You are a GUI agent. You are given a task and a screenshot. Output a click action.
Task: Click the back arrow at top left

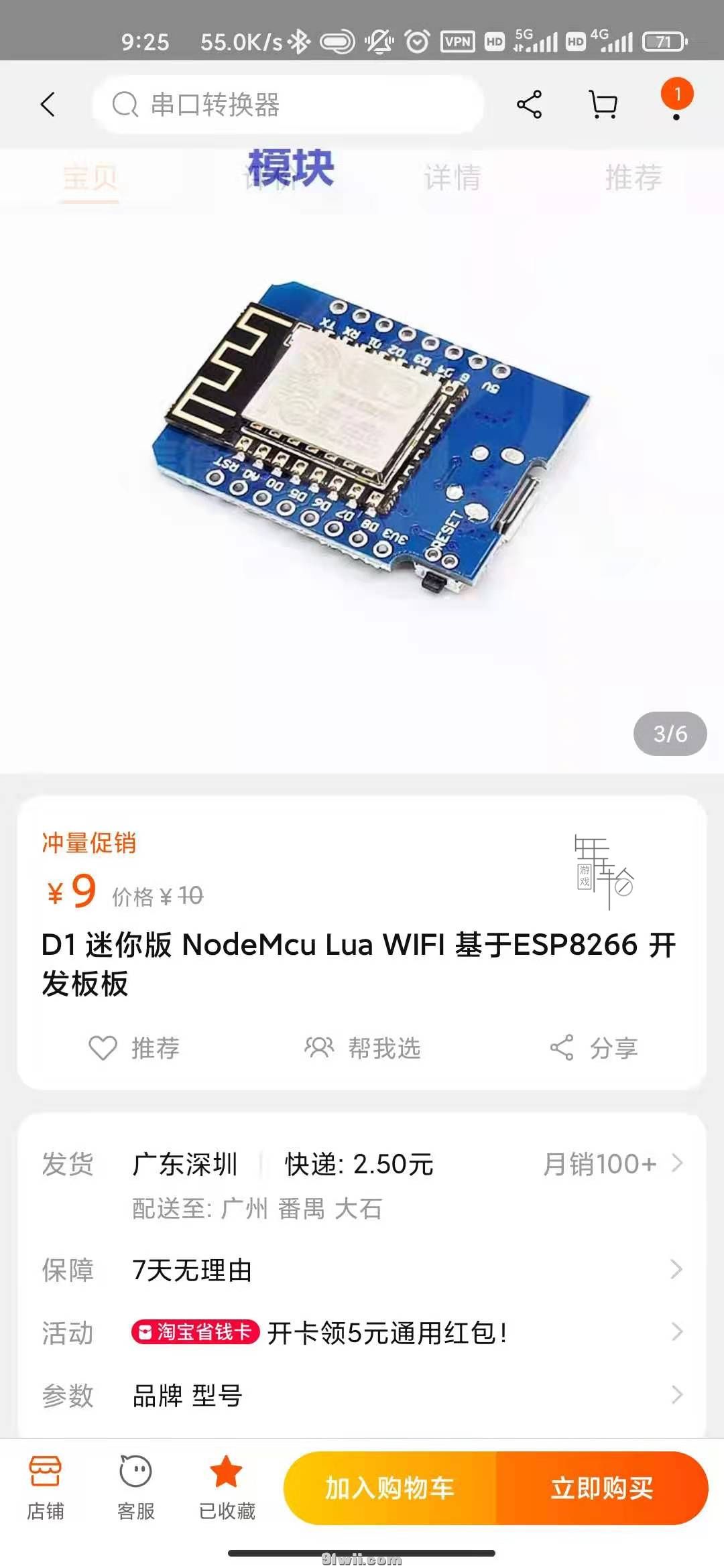48,105
